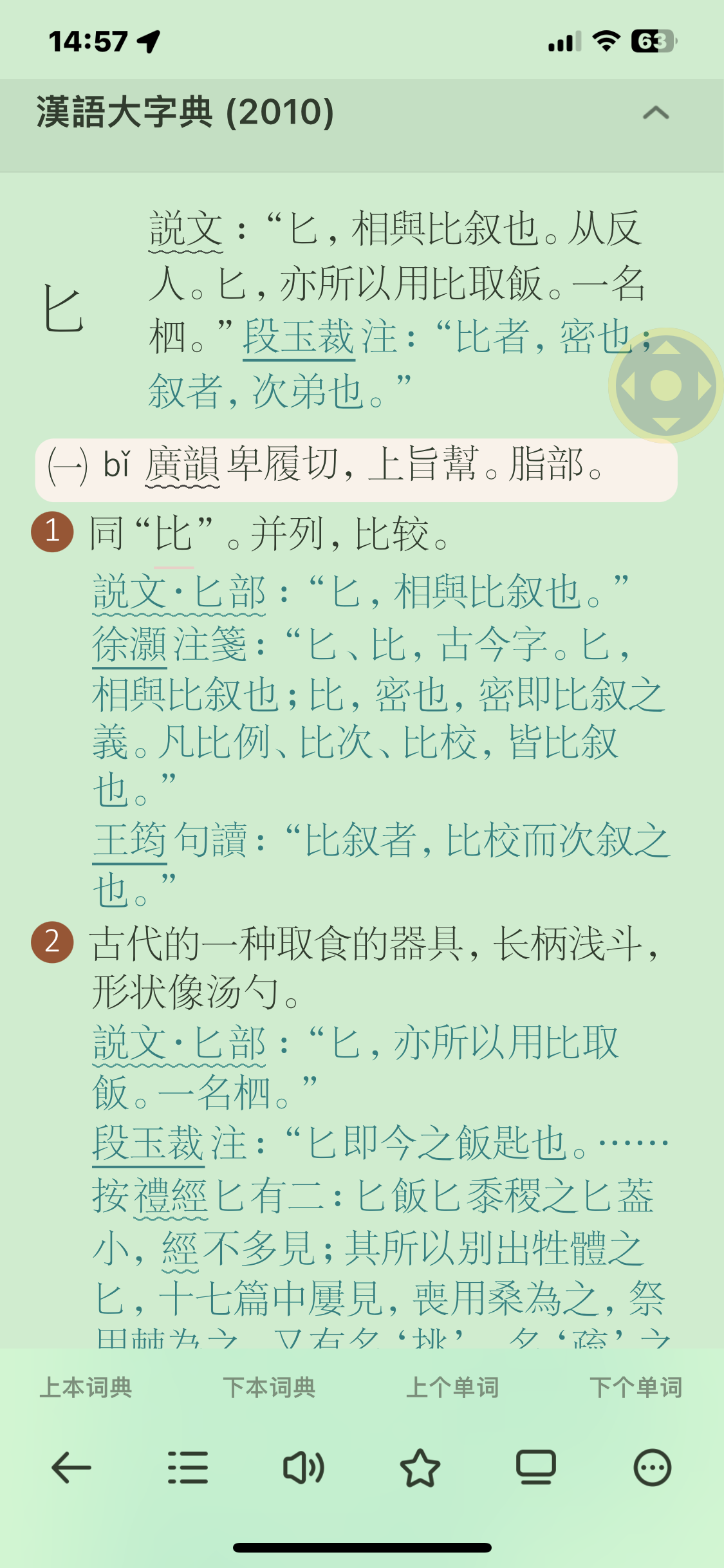Jump to next word 下个单词
Viewport: 724px width, 1568px height.
click(x=636, y=1387)
